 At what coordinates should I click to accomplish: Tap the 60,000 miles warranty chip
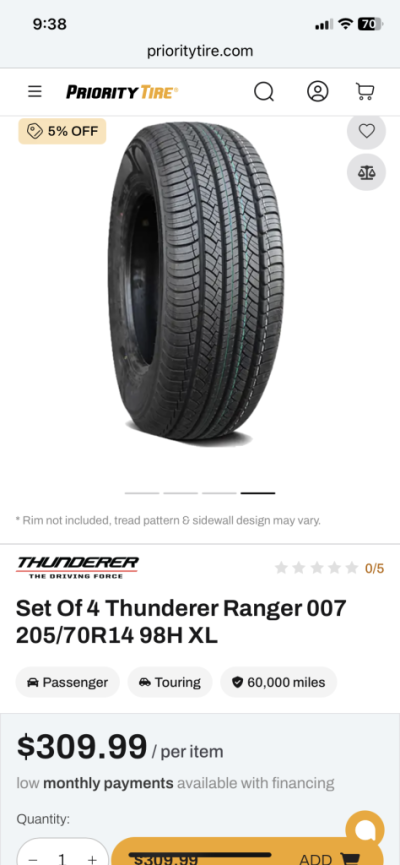279,682
